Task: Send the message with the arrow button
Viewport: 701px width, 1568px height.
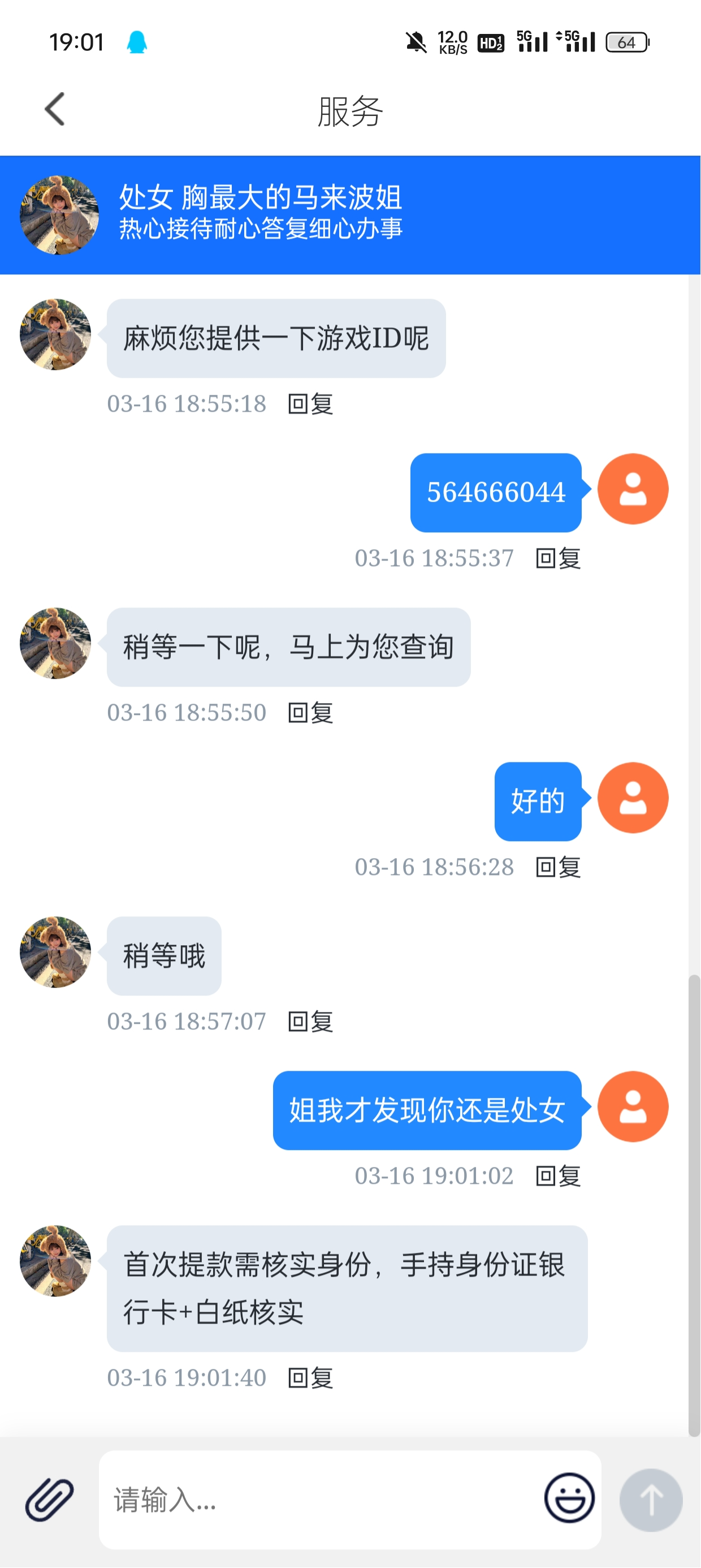Action: tap(651, 1499)
